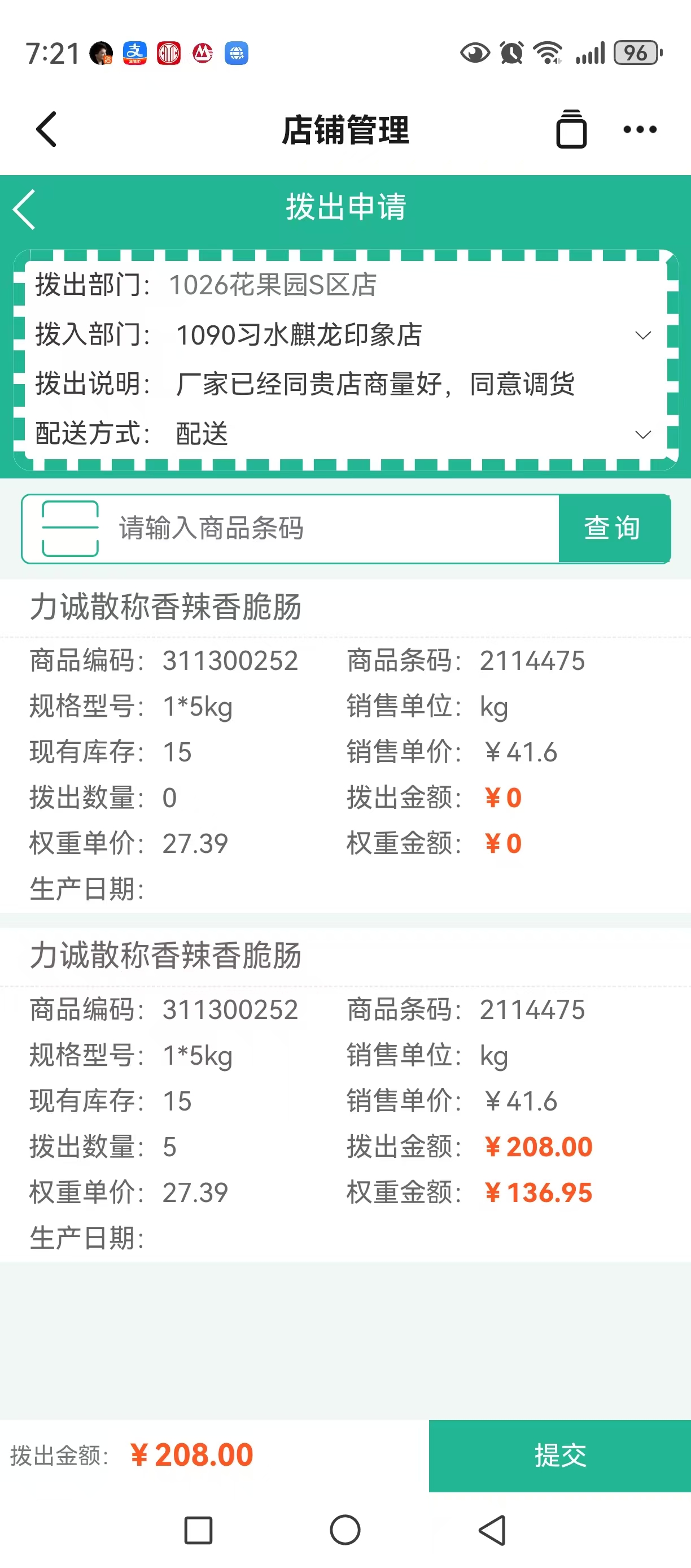Tap the barcode scan icon
Screen dimensions: 691x1568
tap(70, 528)
